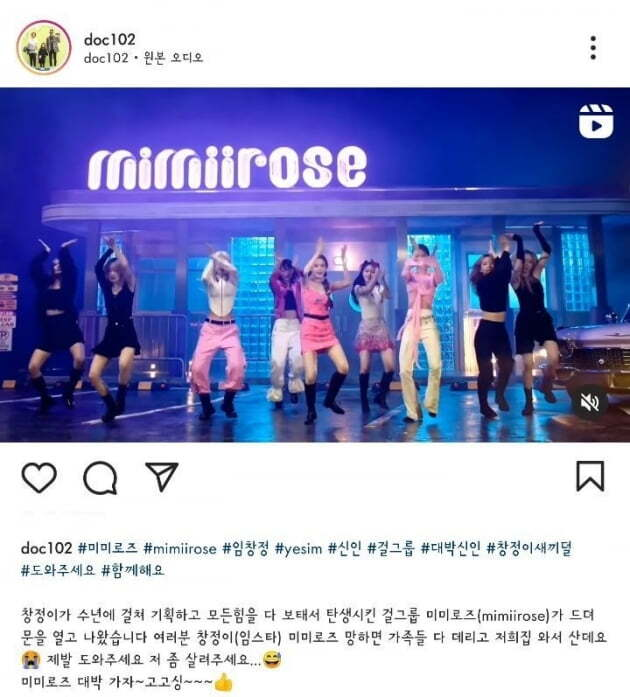Screen dimensions: 630x697
Task: Open the #도와주세요 hashtag
Action: tap(56, 570)
